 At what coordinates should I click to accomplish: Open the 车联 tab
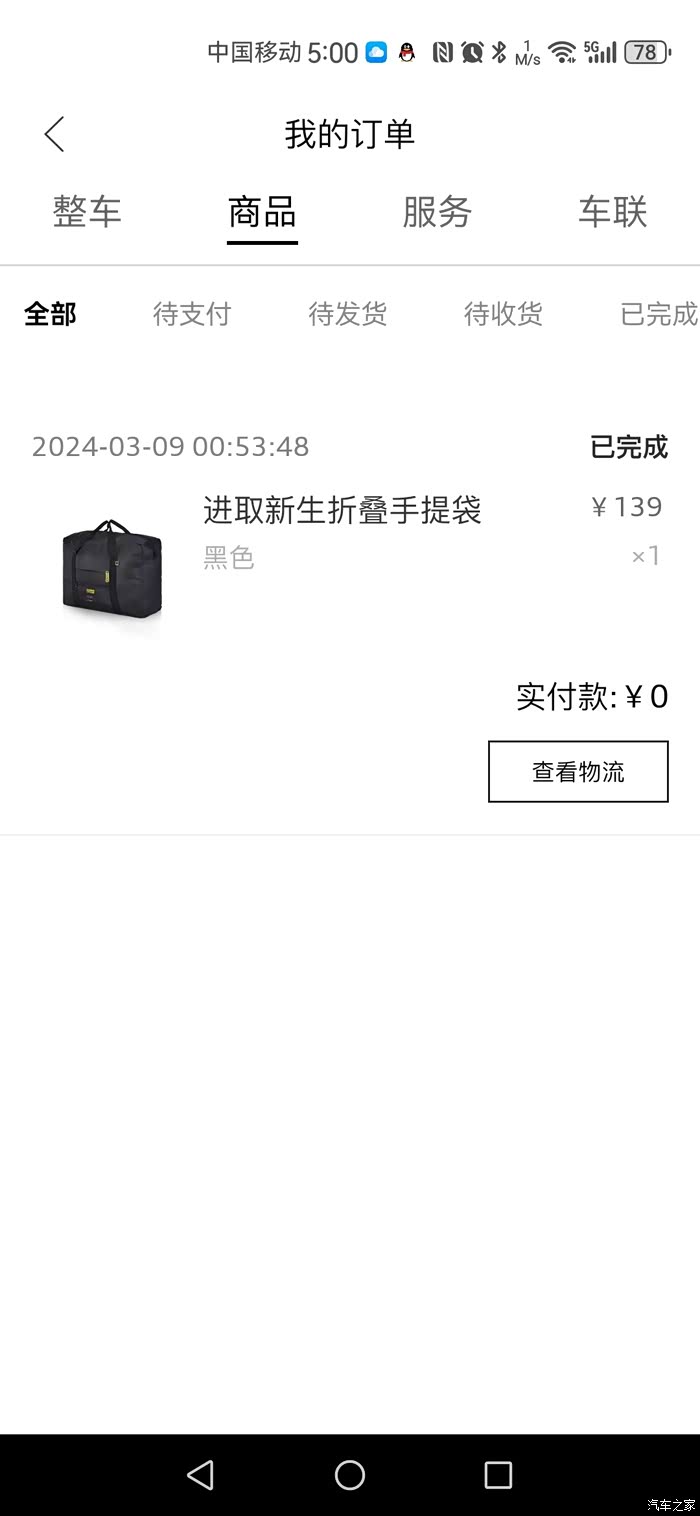tap(612, 212)
